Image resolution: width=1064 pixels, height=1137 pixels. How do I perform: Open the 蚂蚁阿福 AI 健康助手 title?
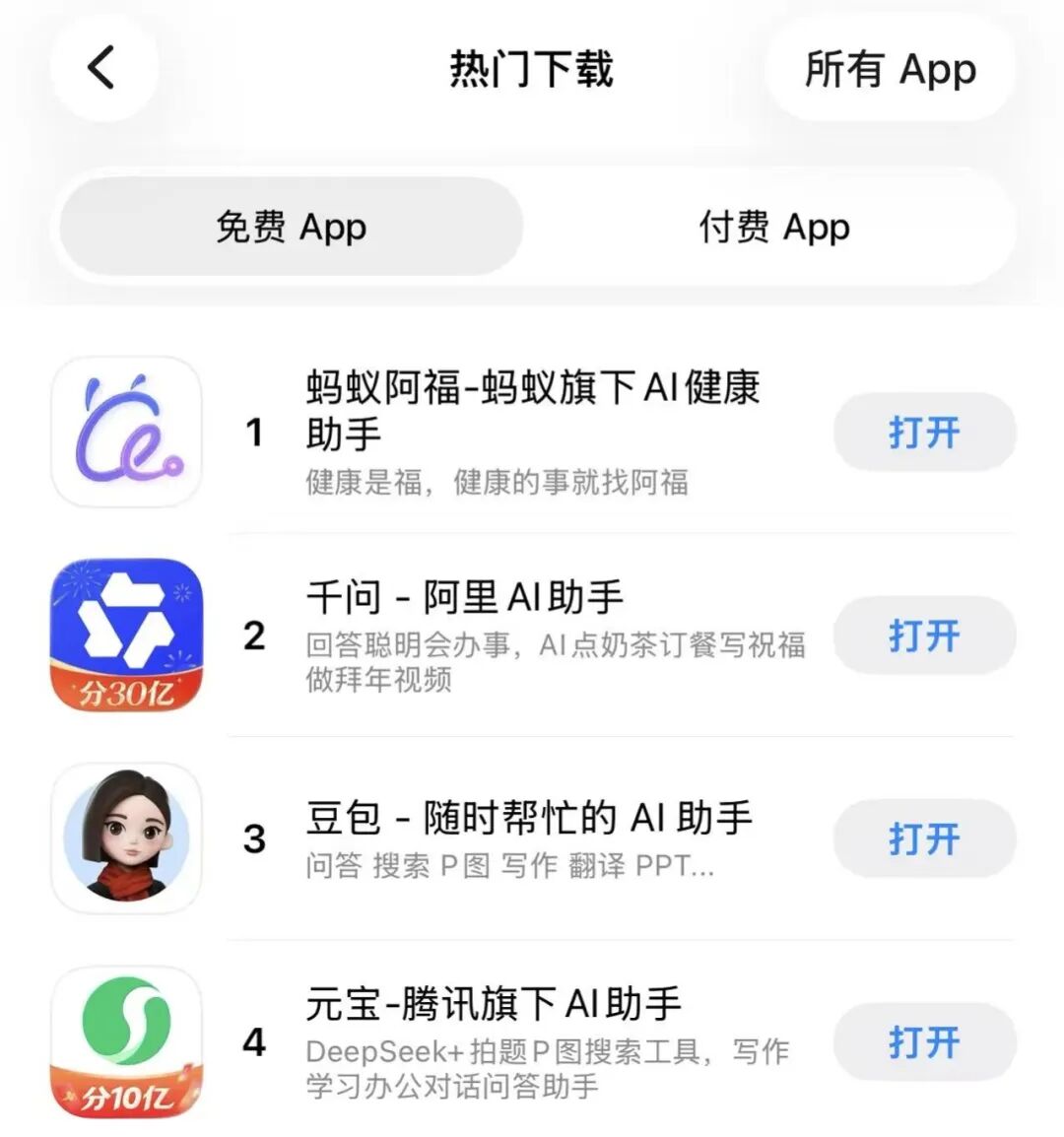(x=532, y=389)
